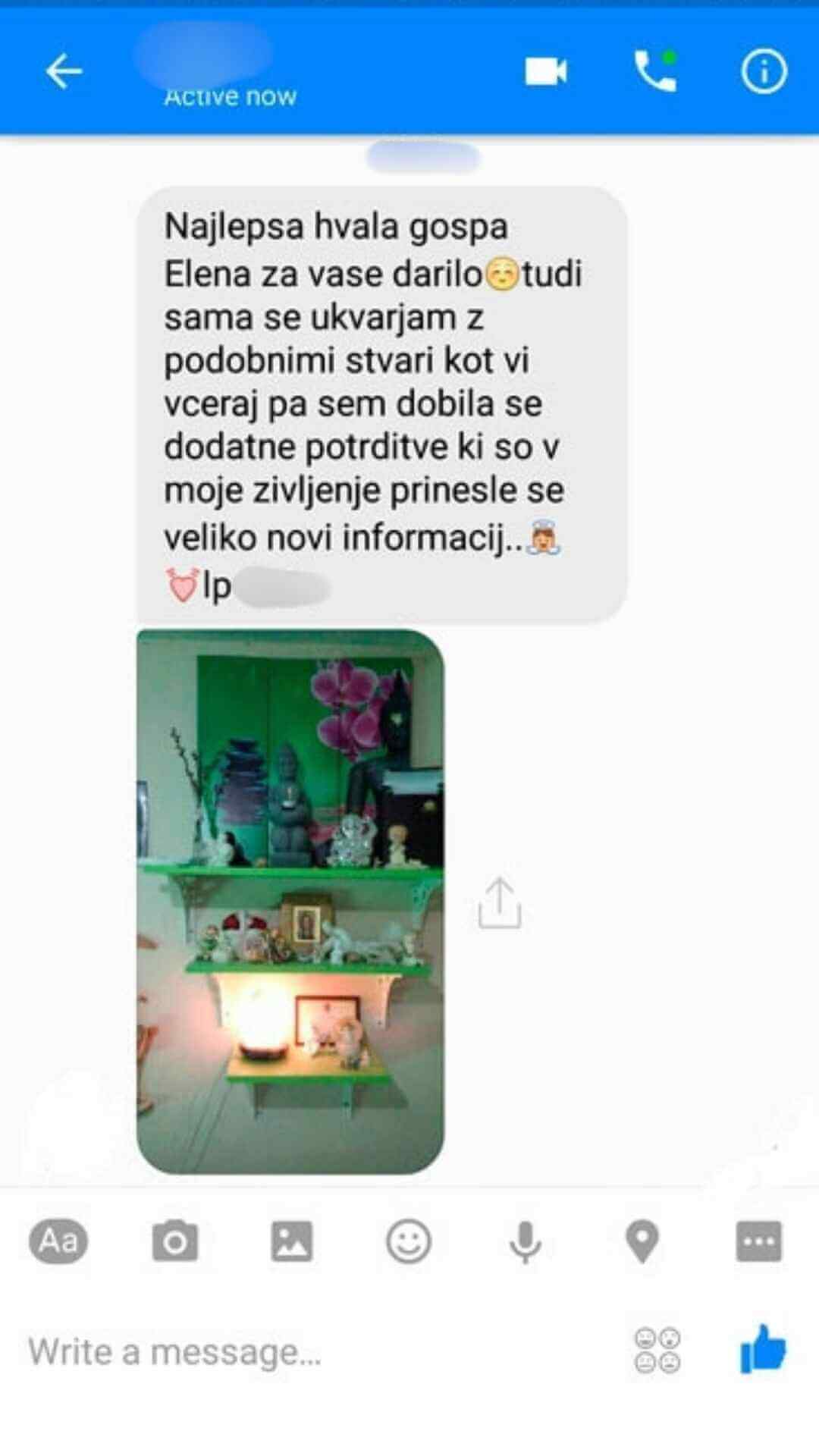819x1456 pixels.
Task: Start a voice call
Action: [x=655, y=72]
